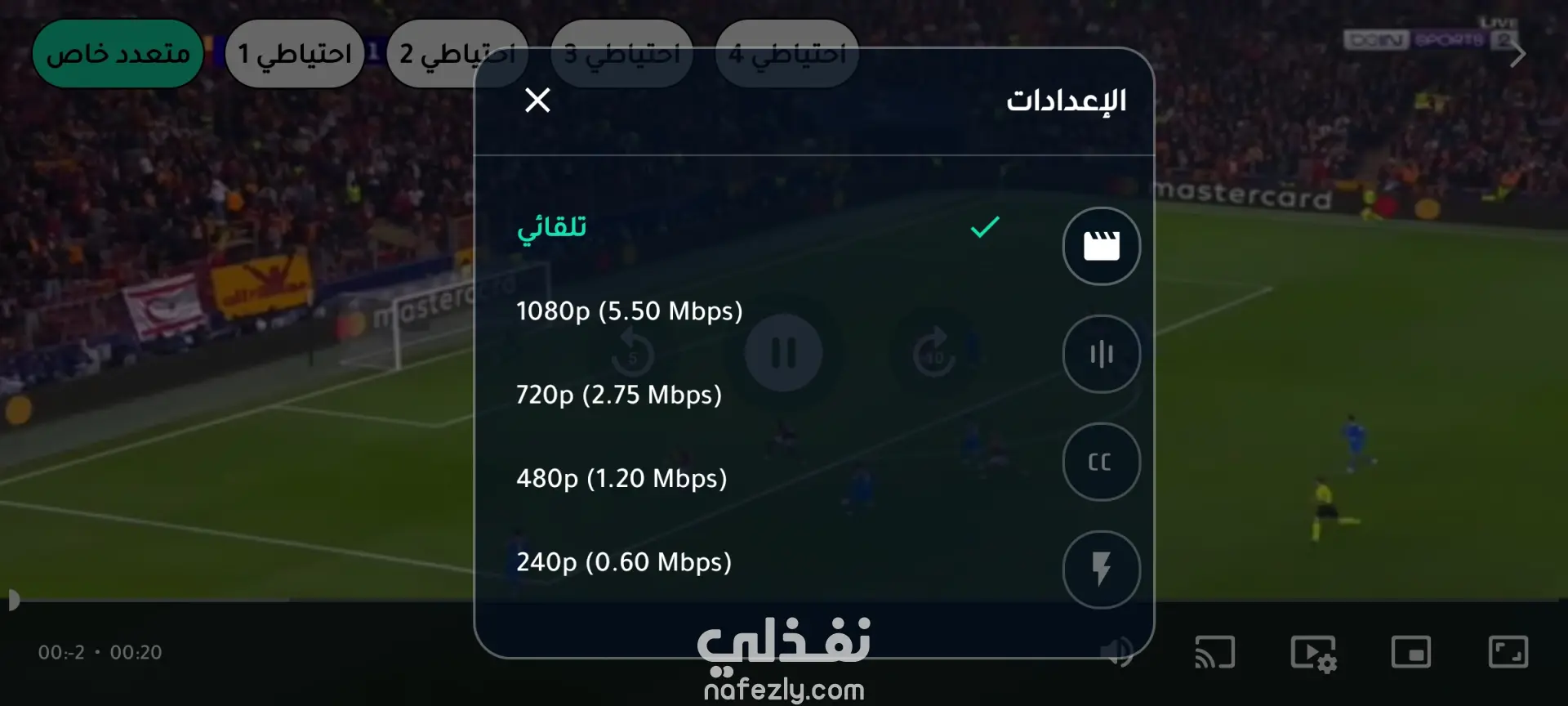1568x706 pixels.
Task: Close the settings dialog
Action: pyautogui.click(x=537, y=101)
